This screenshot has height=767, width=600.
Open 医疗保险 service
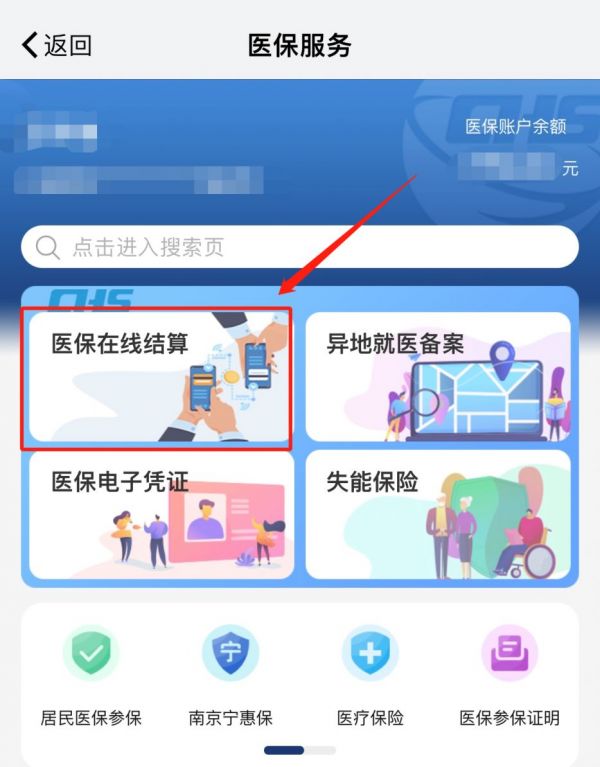pos(370,672)
